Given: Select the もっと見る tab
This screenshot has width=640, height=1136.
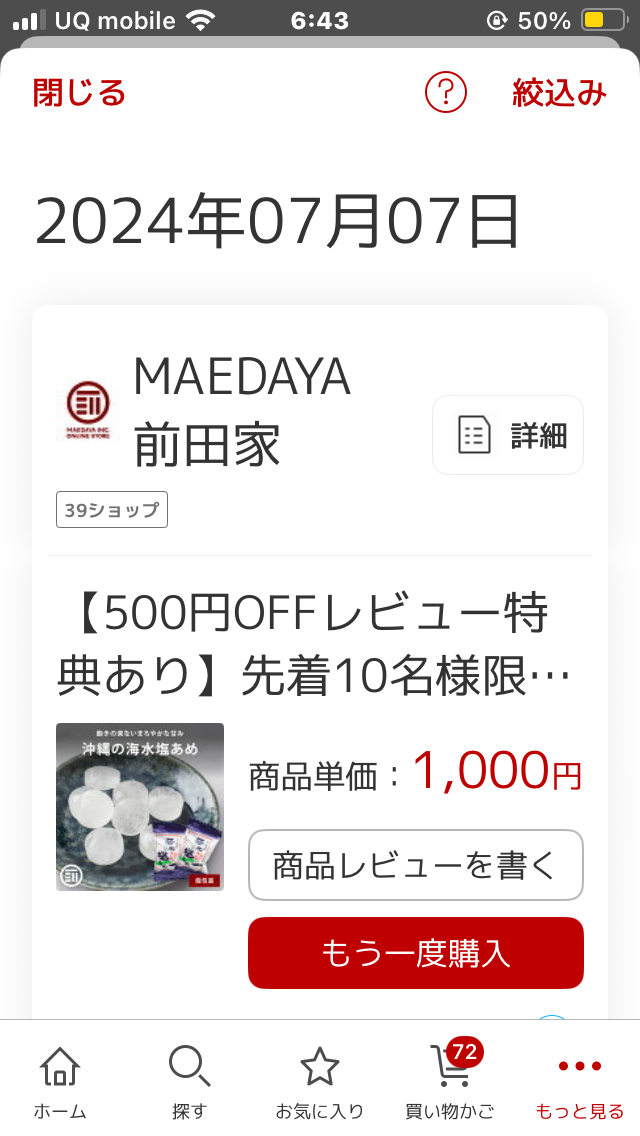Looking at the screenshot, I should (580, 1080).
